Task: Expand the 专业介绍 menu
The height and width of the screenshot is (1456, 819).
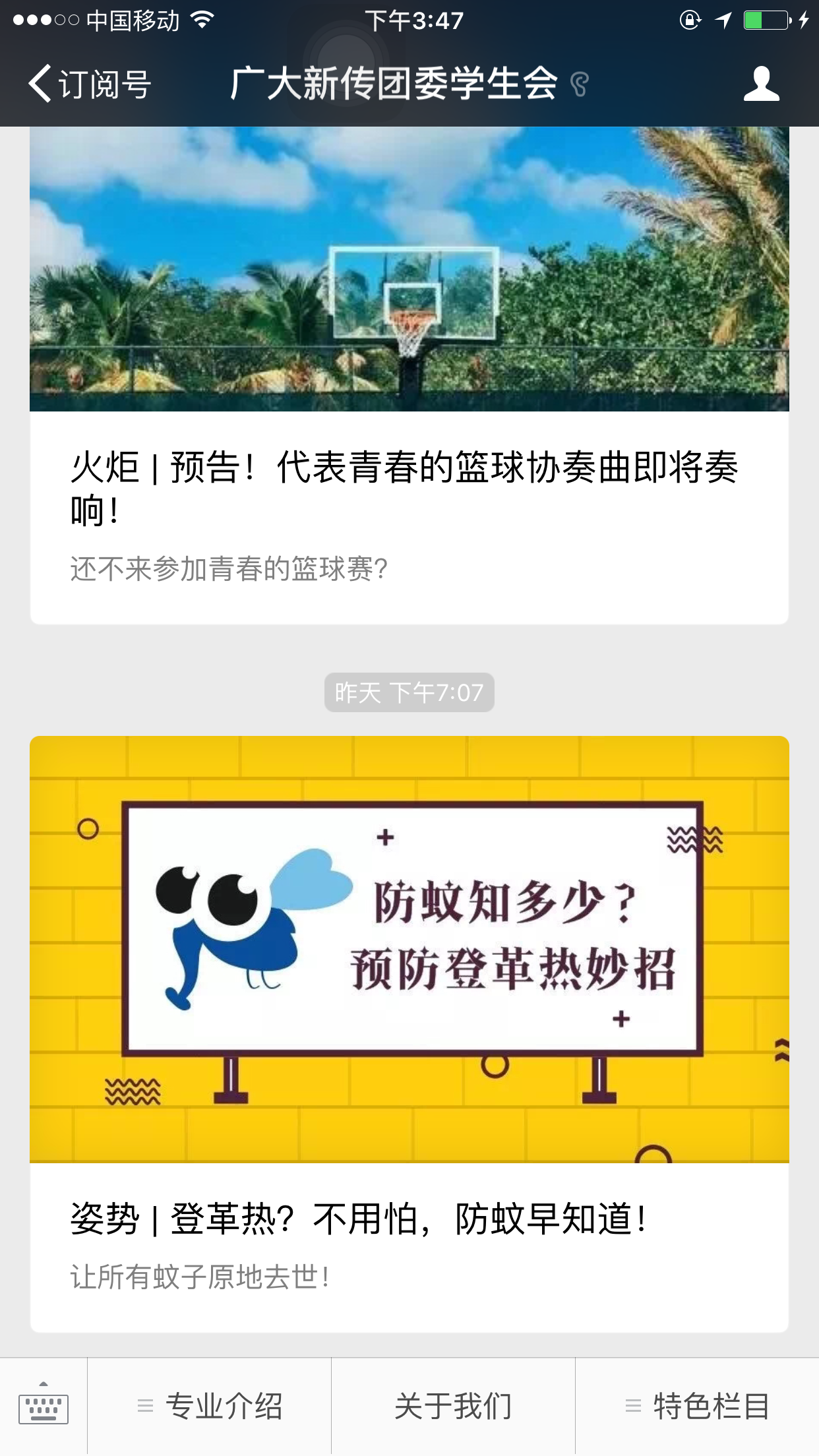Action: click(x=210, y=1406)
